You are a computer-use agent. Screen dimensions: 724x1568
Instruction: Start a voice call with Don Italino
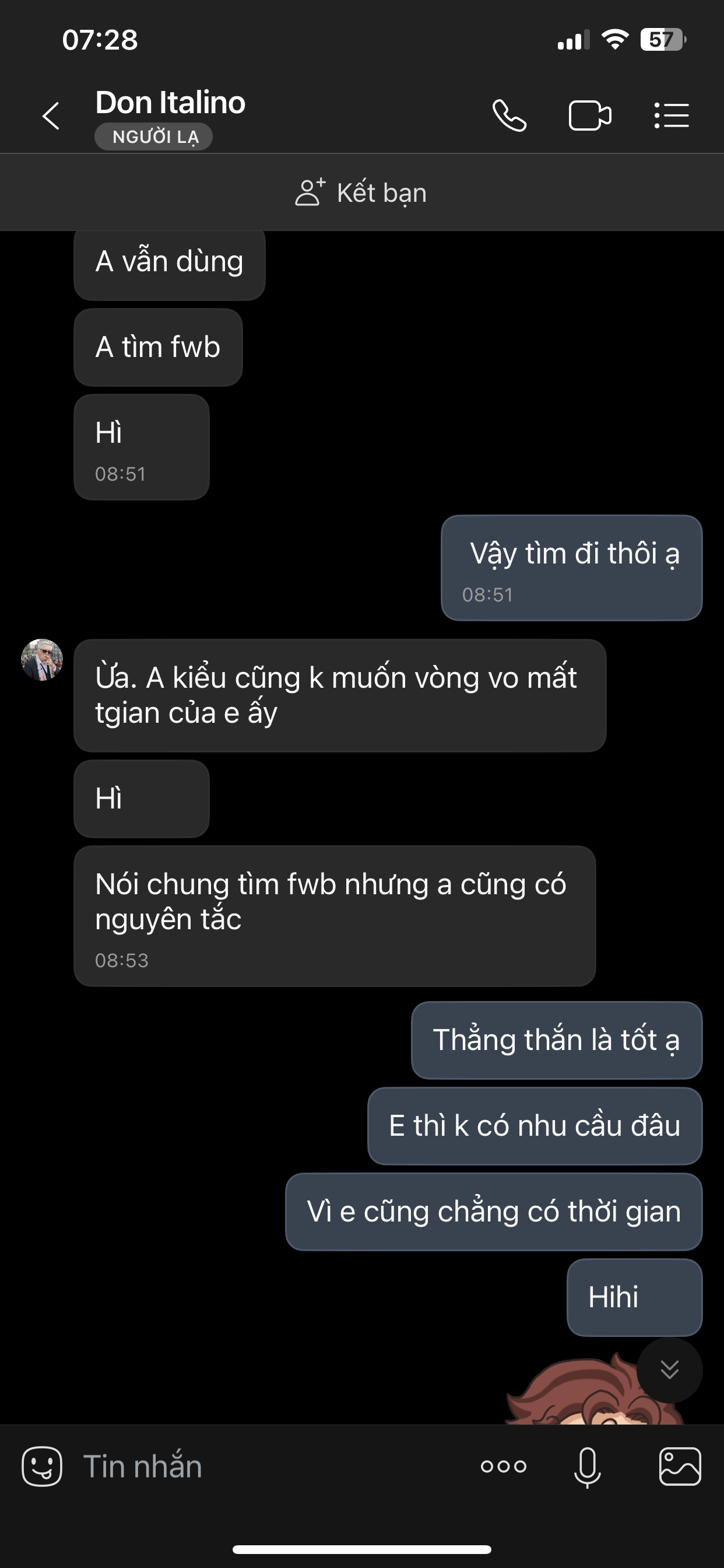(x=509, y=116)
